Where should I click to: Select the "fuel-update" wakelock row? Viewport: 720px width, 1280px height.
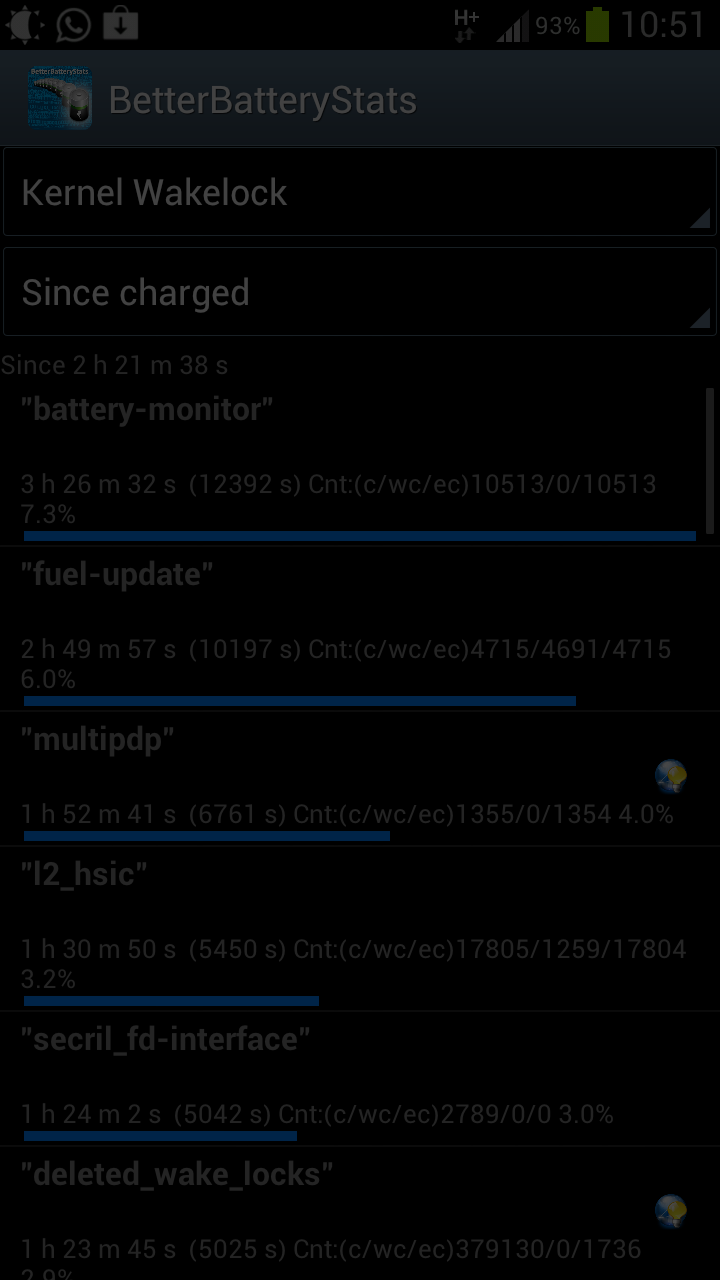(x=360, y=629)
